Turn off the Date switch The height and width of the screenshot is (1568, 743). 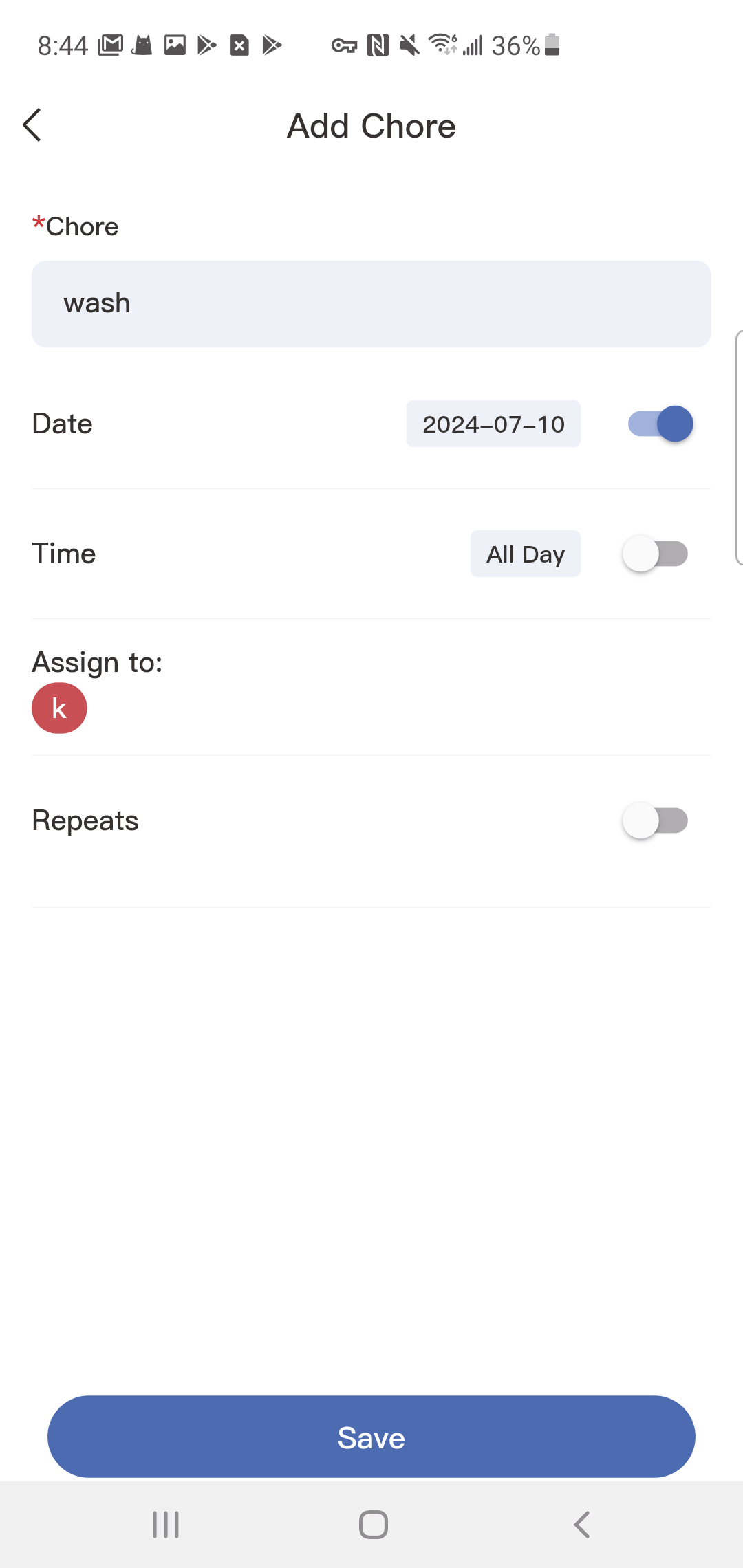pos(660,424)
